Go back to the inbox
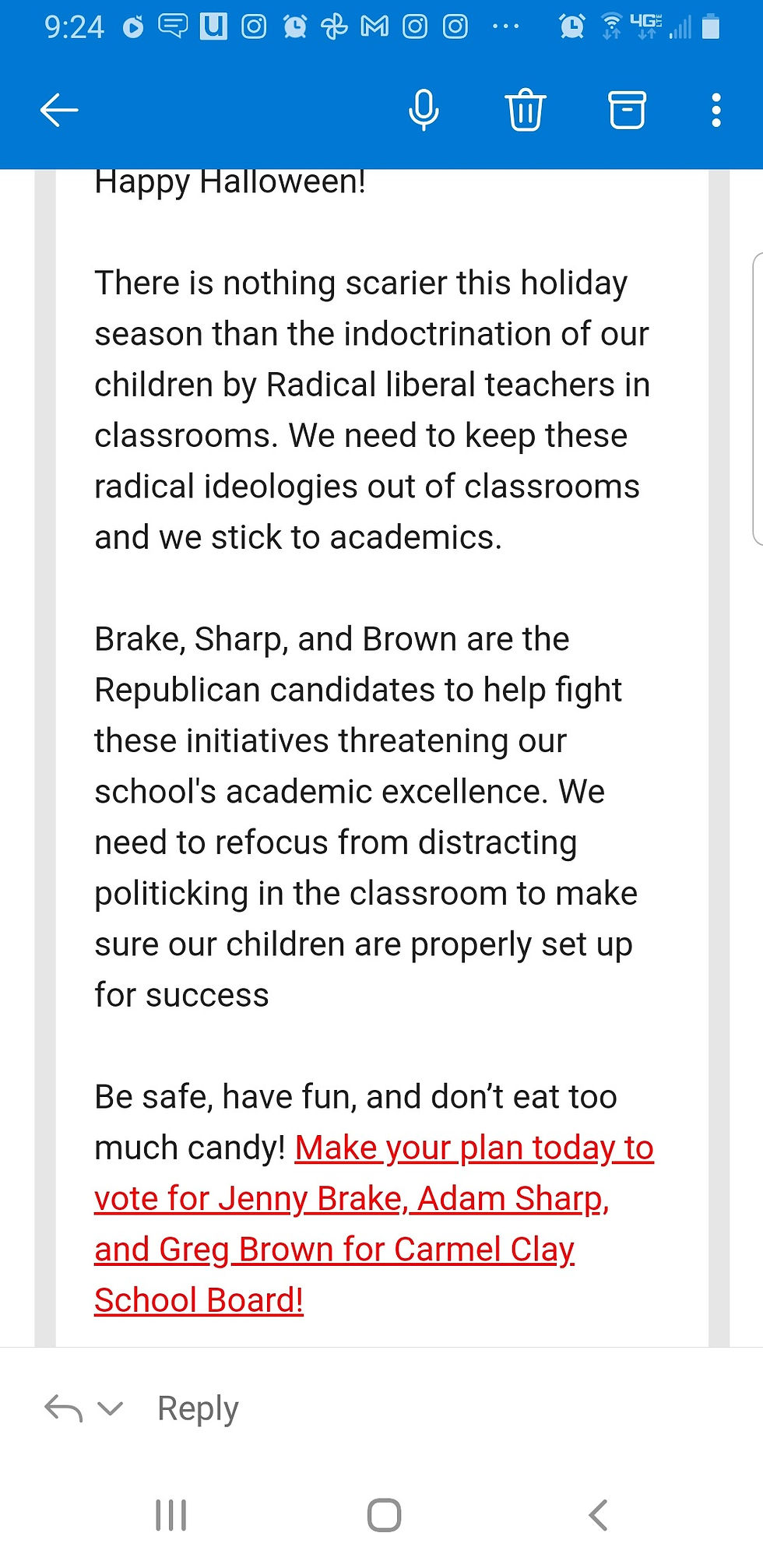Screen dimensions: 763x1568 click(x=59, y=110)
